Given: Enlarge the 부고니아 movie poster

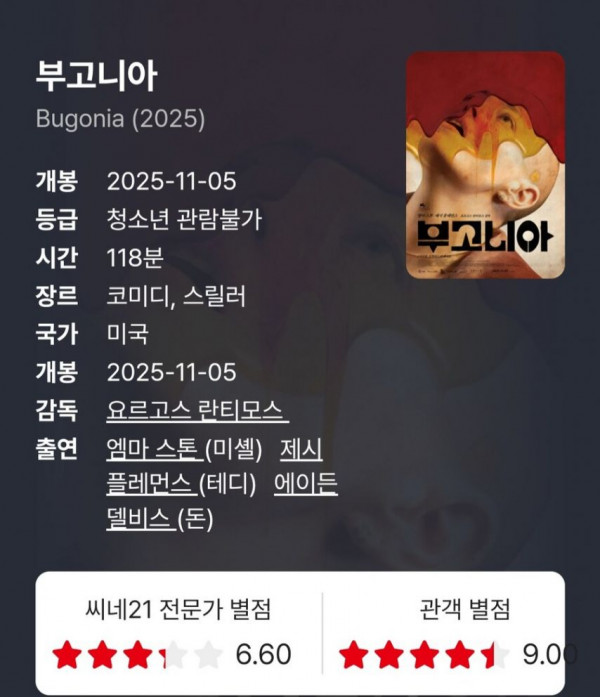Looking at the screenshot, I should 485,165.
